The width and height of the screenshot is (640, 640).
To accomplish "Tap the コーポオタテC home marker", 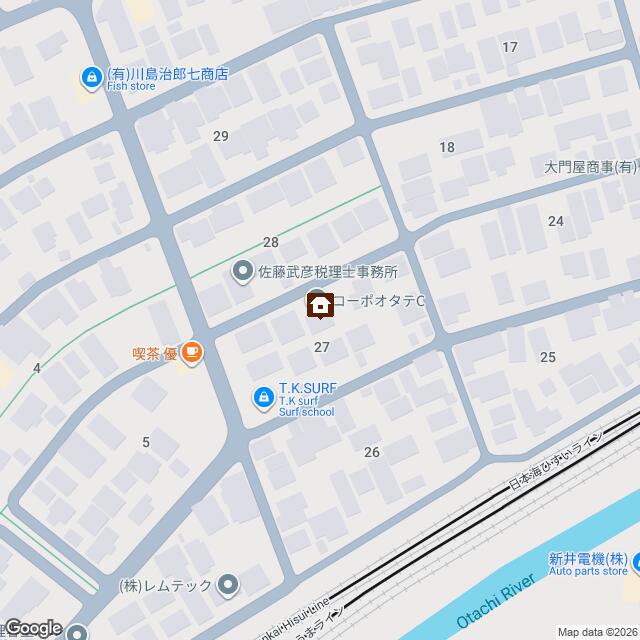I will tap(320, 303).
